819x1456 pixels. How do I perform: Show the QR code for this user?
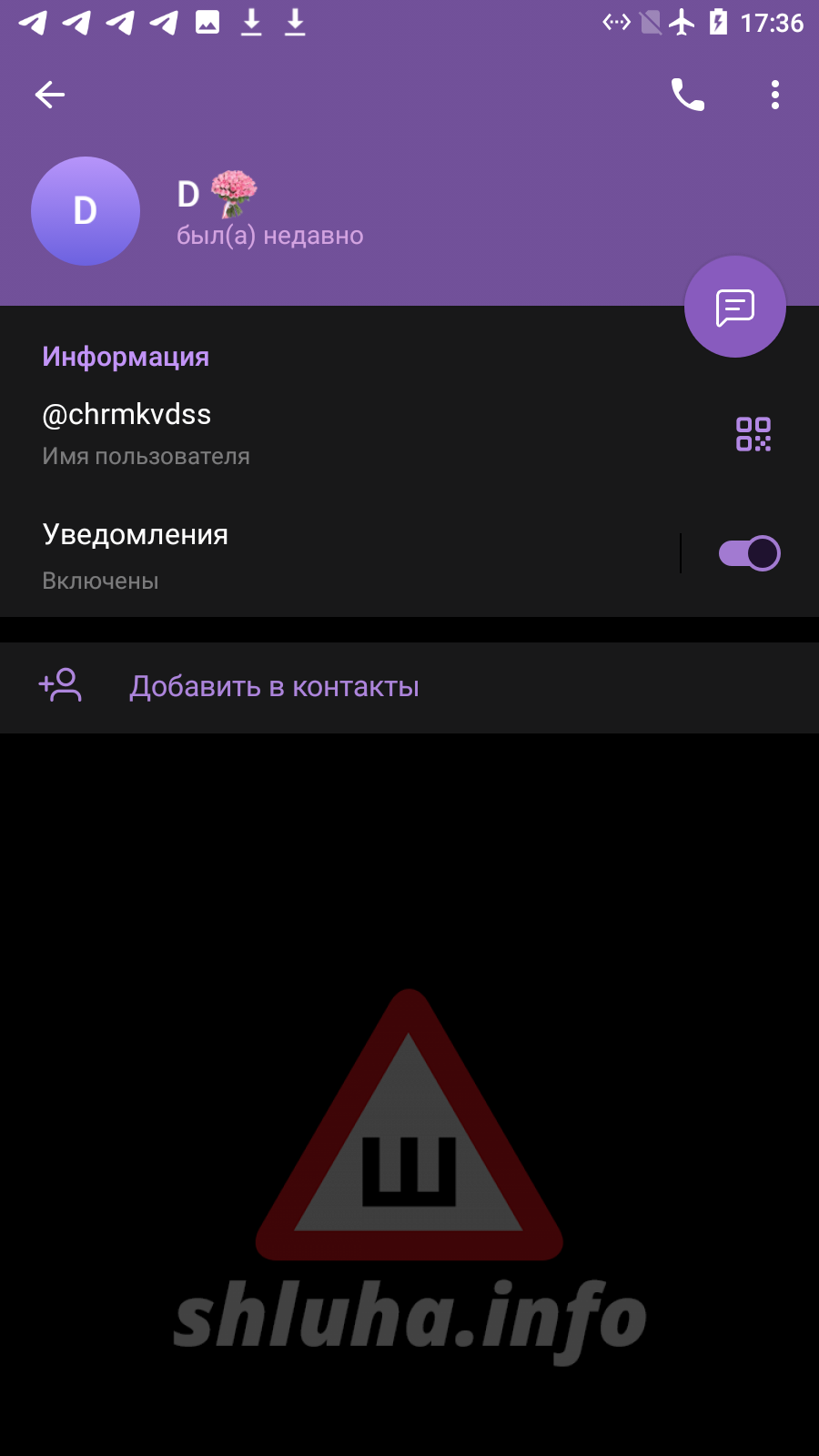(753, 434)
